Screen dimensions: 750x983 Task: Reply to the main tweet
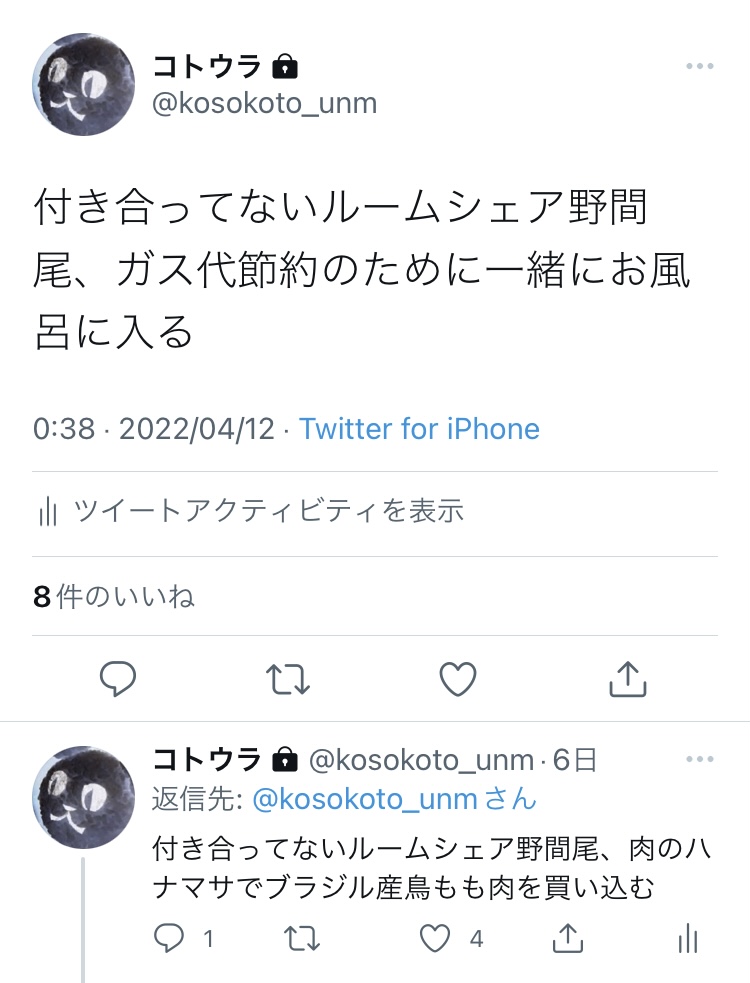click(118, 680)
